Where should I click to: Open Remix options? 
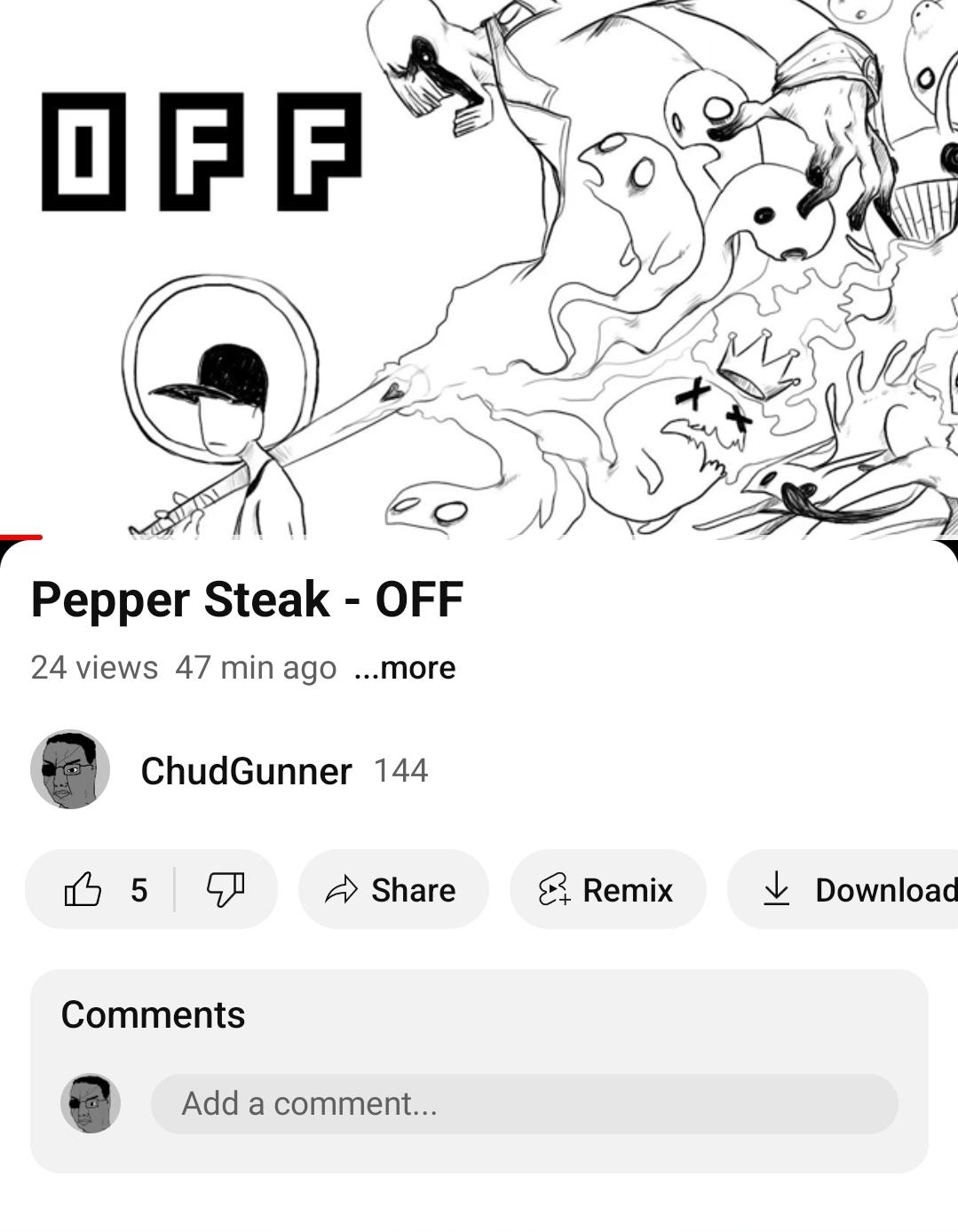(x=607, y=889)
